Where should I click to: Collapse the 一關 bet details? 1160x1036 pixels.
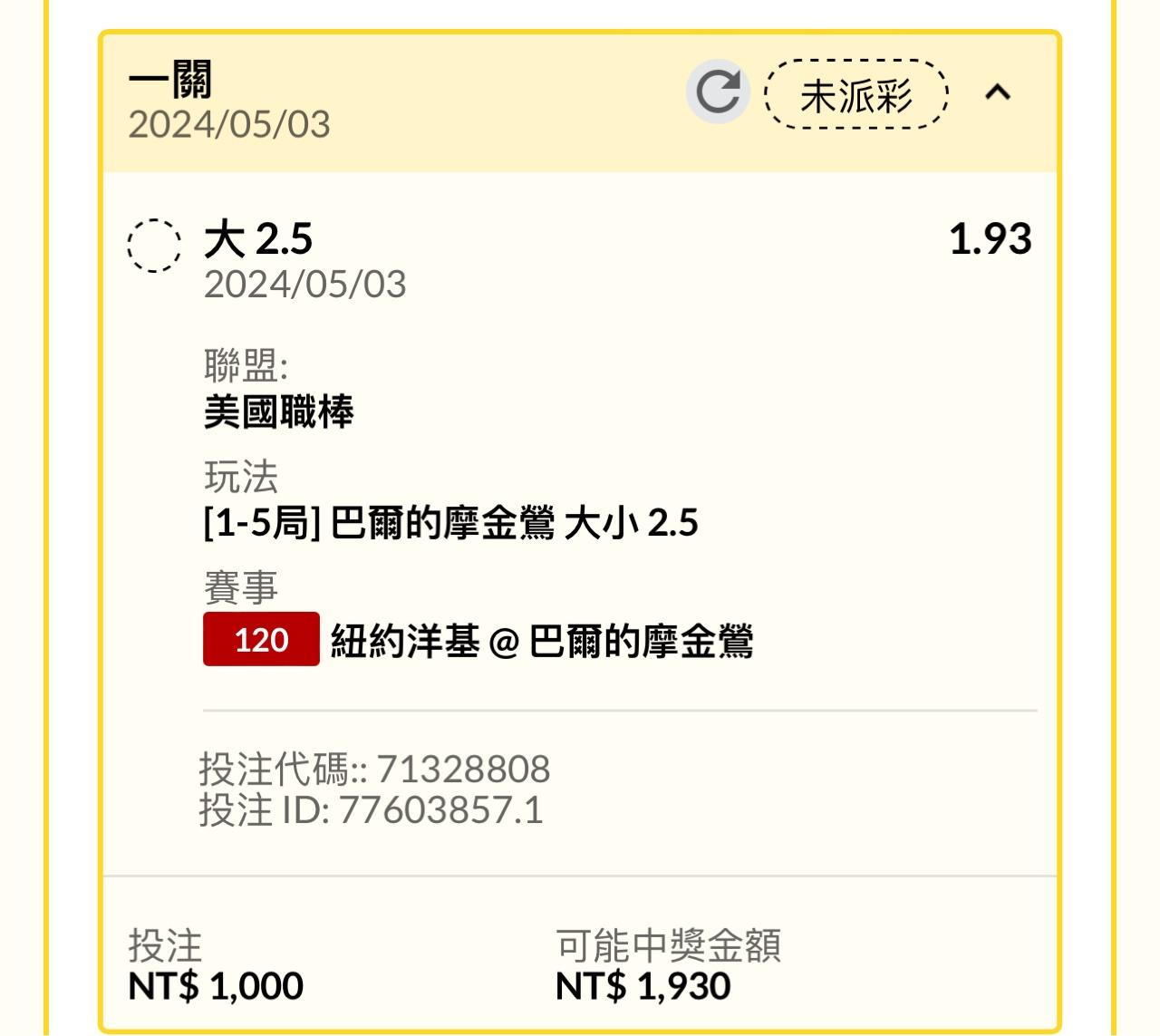click(998, 92)
